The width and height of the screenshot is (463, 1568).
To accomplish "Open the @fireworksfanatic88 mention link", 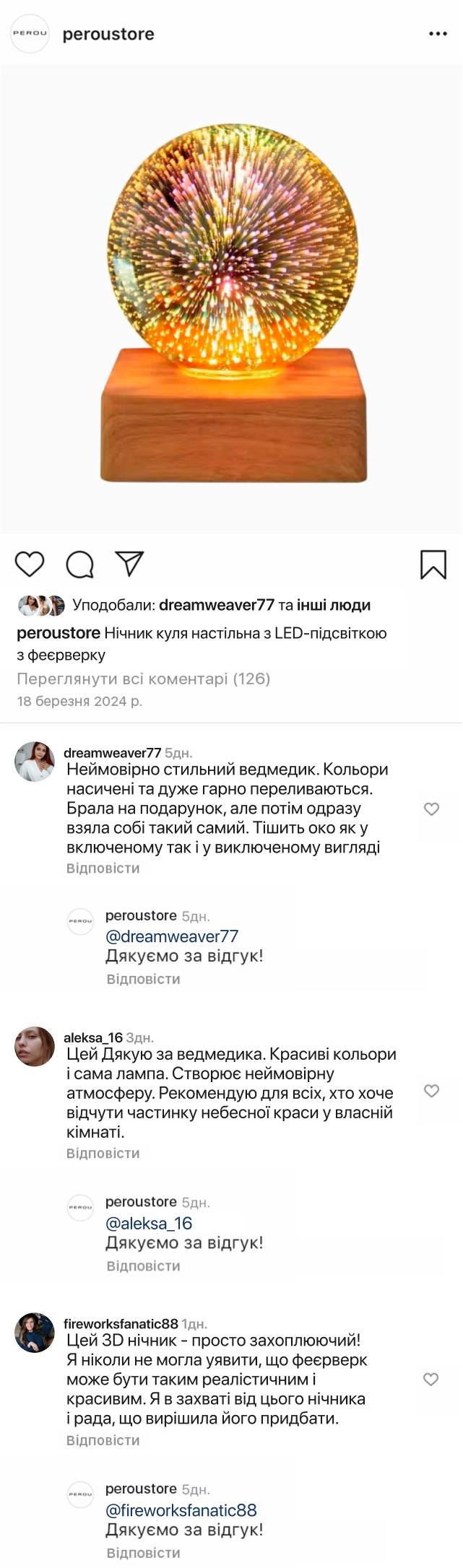I will tap(181, 1510).
